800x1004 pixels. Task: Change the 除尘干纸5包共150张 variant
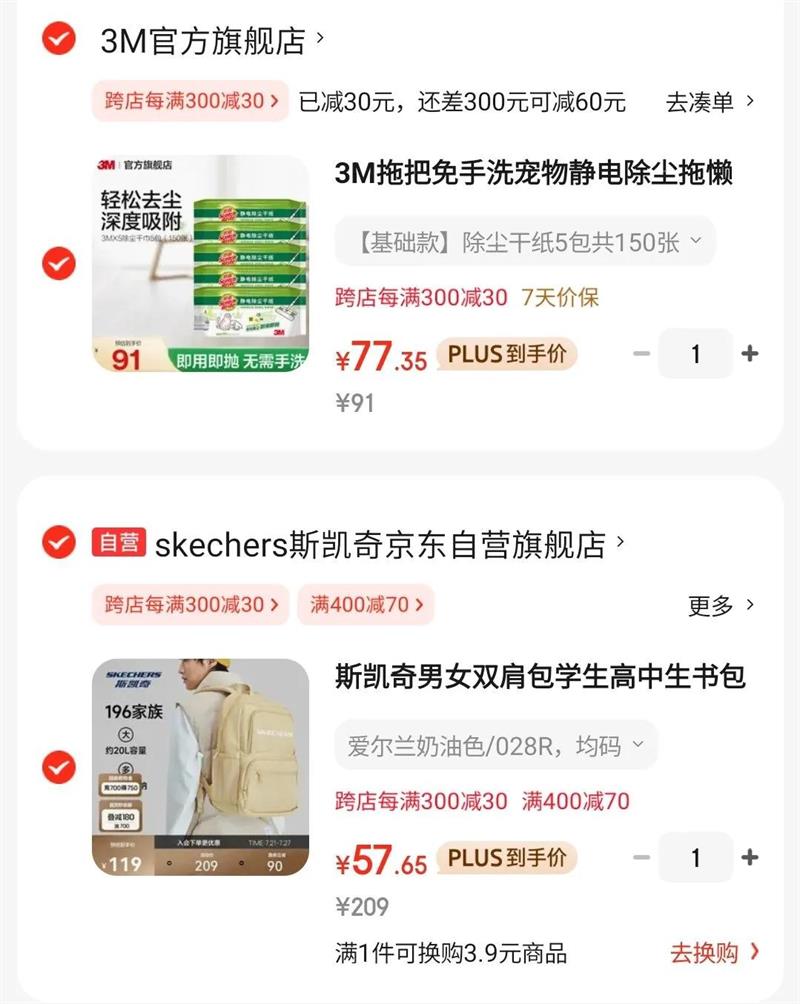click(x=525, y=242)
